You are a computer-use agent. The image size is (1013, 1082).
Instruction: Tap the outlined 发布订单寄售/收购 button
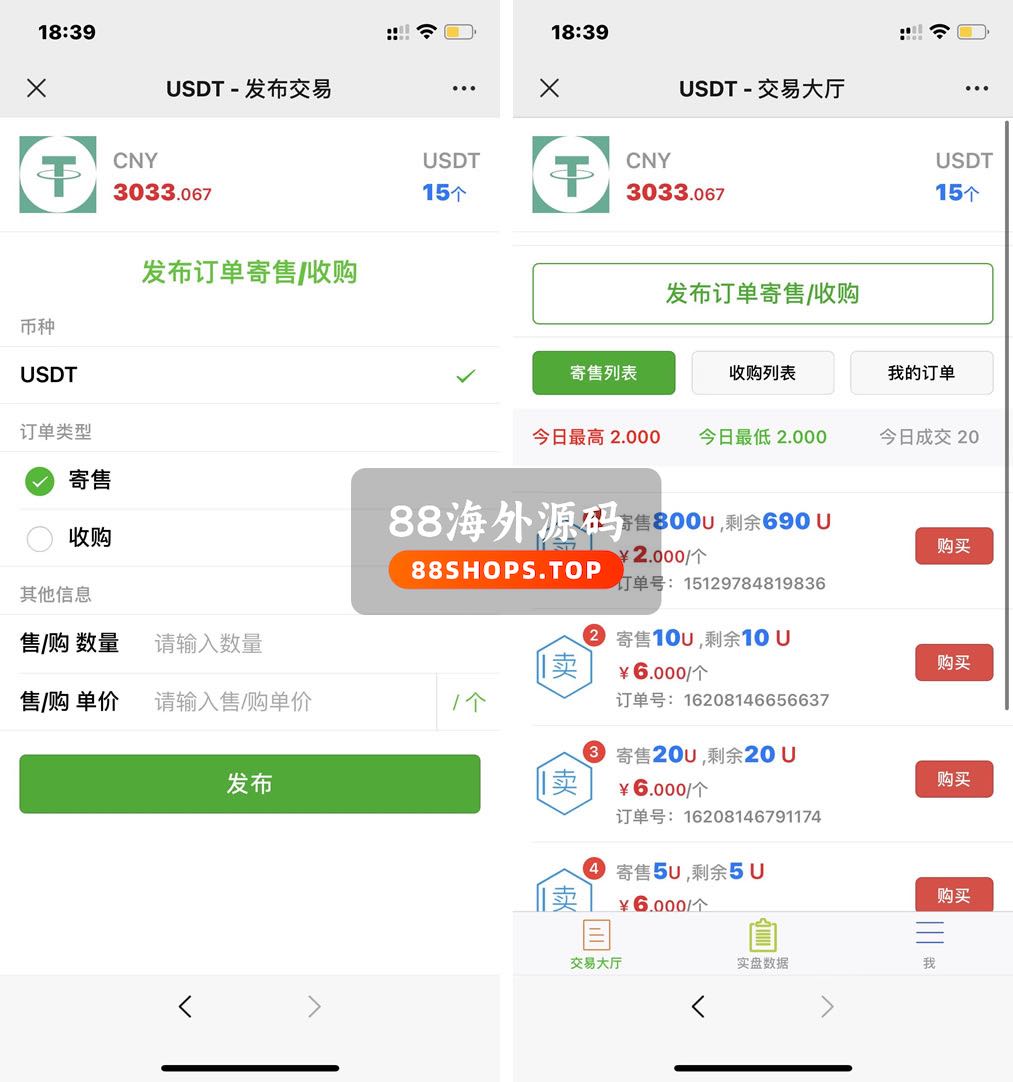762,294
